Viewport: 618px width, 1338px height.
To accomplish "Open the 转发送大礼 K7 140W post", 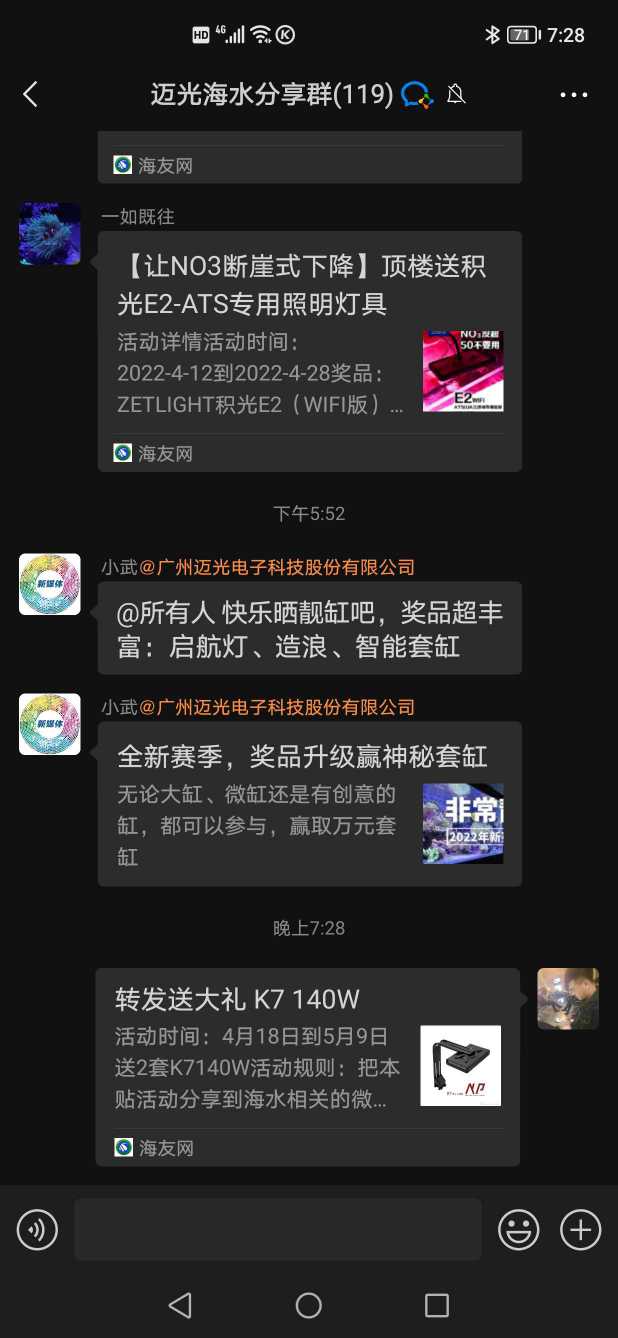I will click(307, 1066).
